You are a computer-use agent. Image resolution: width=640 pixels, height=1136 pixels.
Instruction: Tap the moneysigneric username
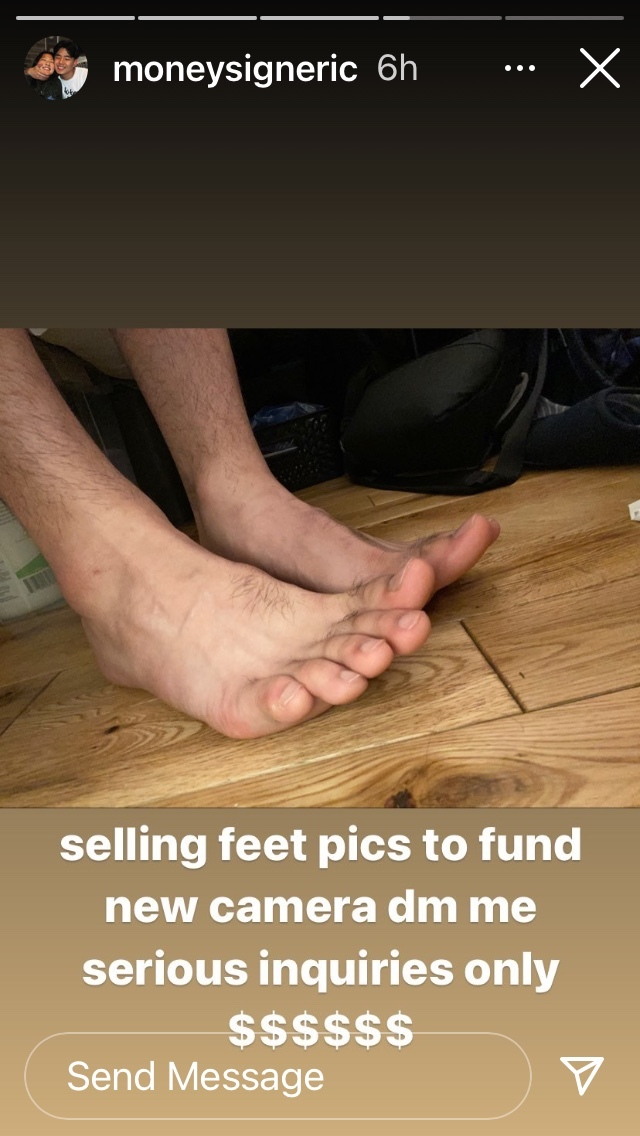pyautogui.click(x=235, y=69)
